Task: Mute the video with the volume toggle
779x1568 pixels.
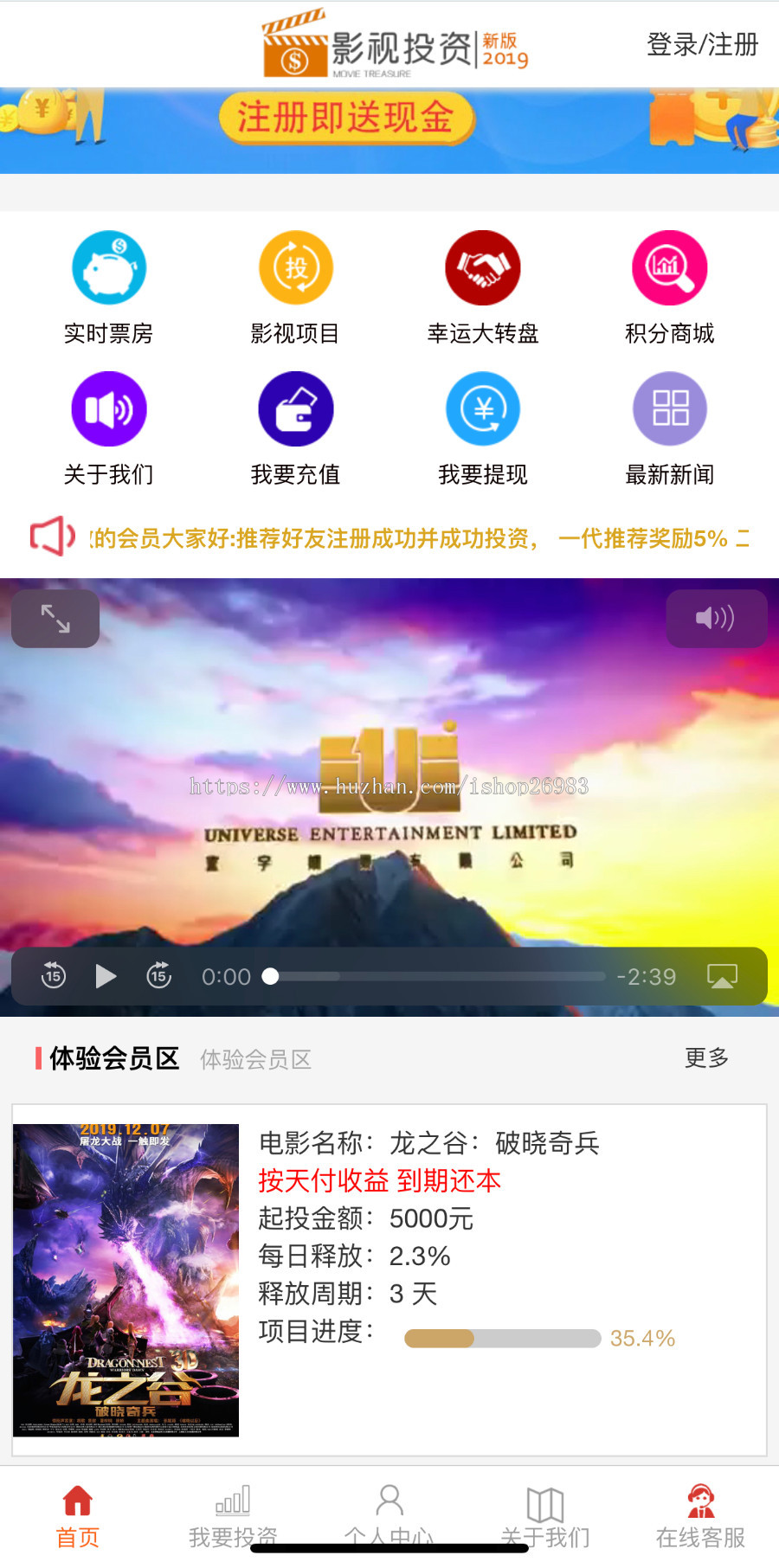Action: pos(715,618)
